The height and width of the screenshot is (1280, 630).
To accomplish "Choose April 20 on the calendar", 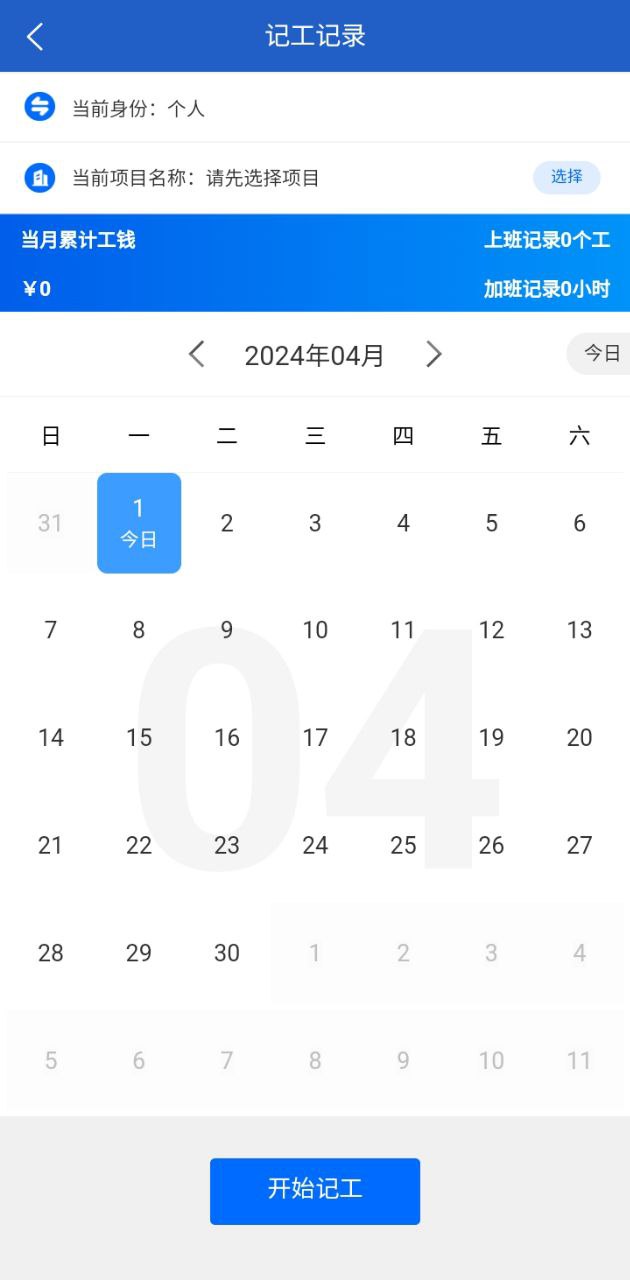I will pos(579,738).
